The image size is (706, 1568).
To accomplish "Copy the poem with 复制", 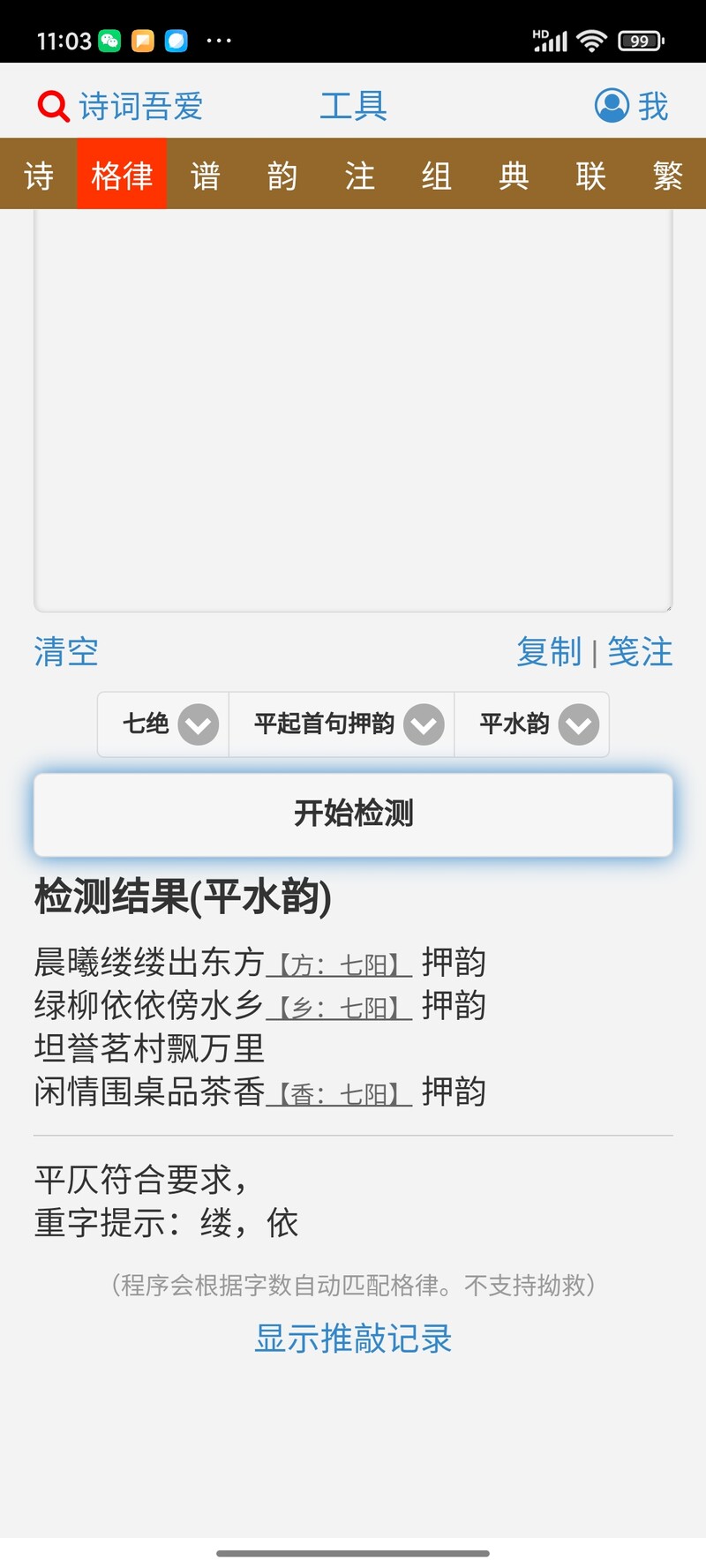I will 549,652.
